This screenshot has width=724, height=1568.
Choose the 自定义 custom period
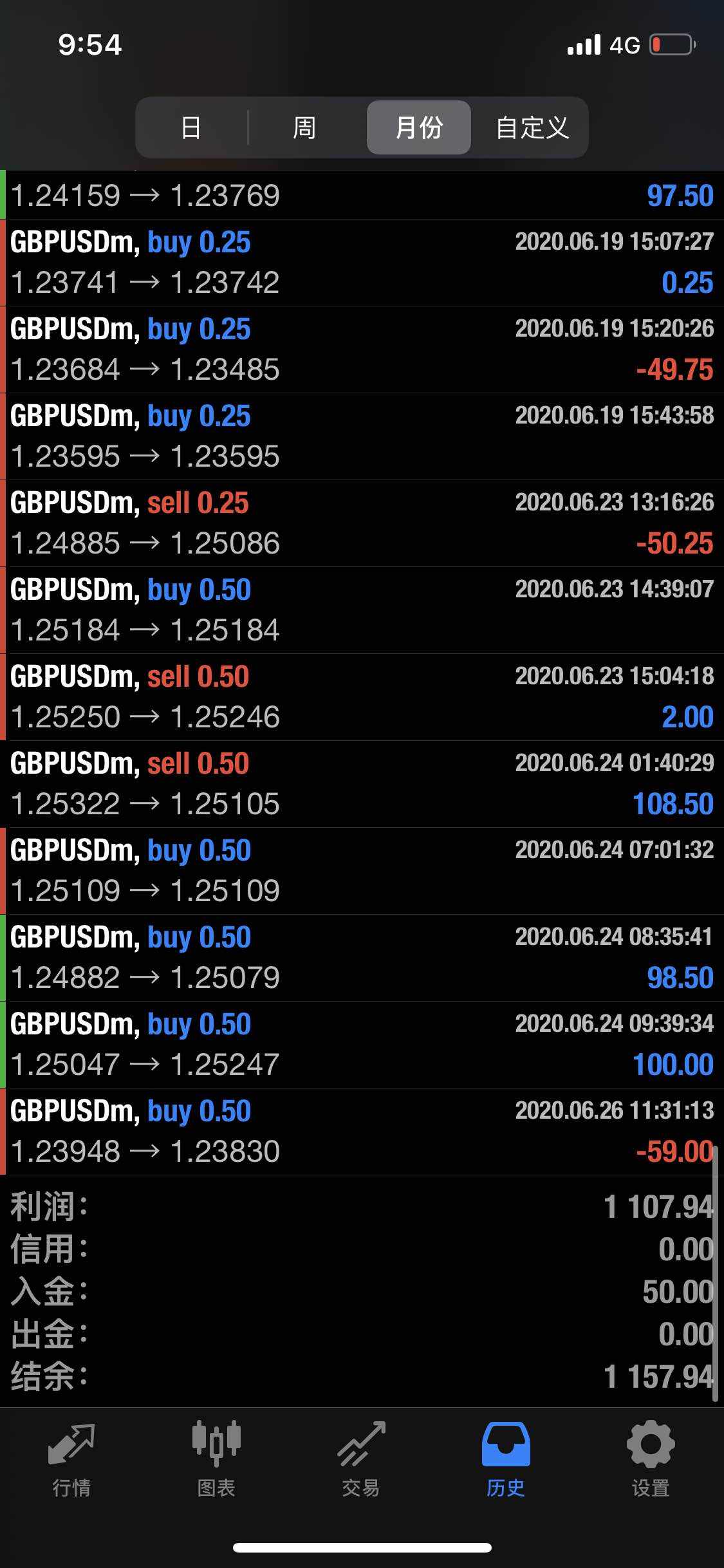point(532,127)
